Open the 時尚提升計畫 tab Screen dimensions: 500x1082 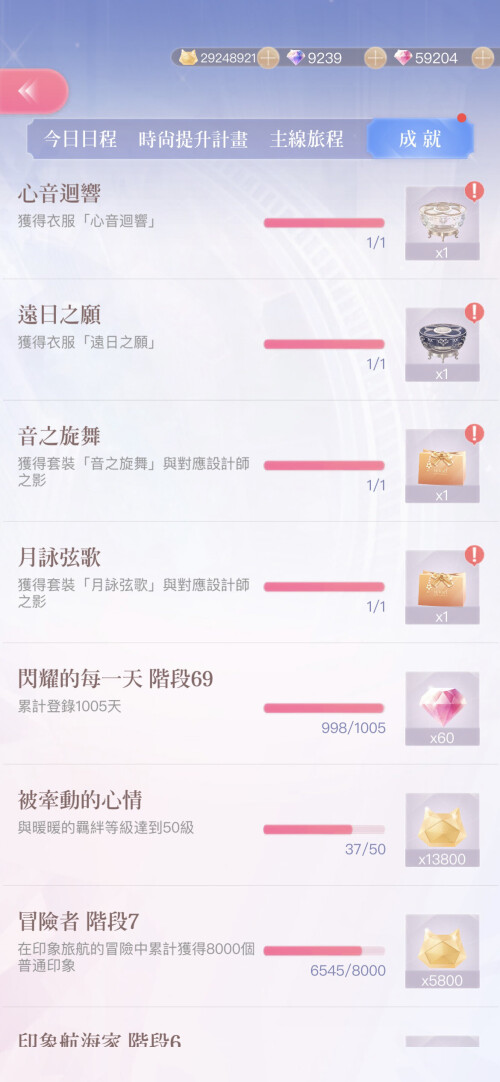point(192,139)
